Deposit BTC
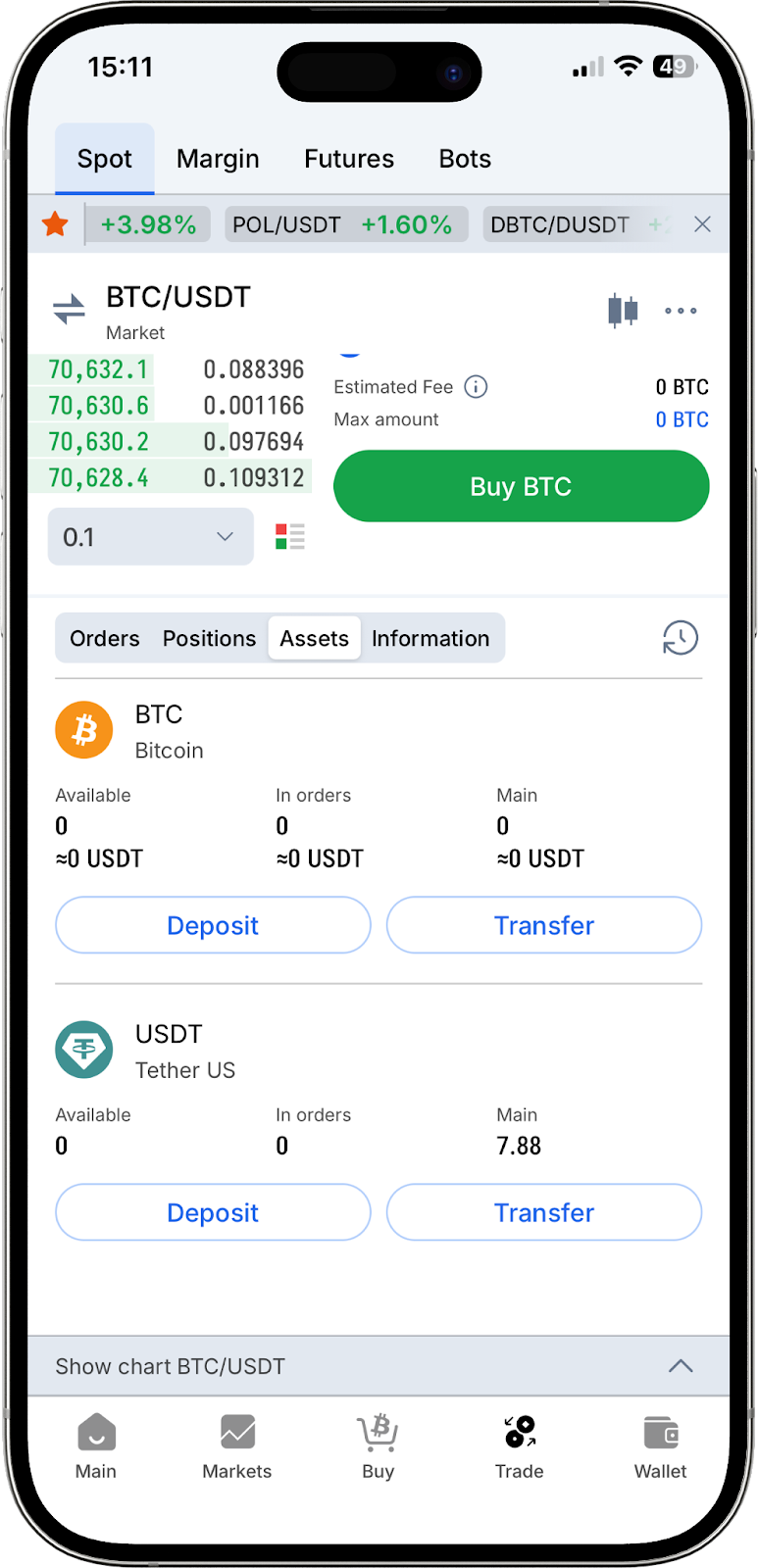The width and height of the screenshot is (758, 1568). point(213,925)
